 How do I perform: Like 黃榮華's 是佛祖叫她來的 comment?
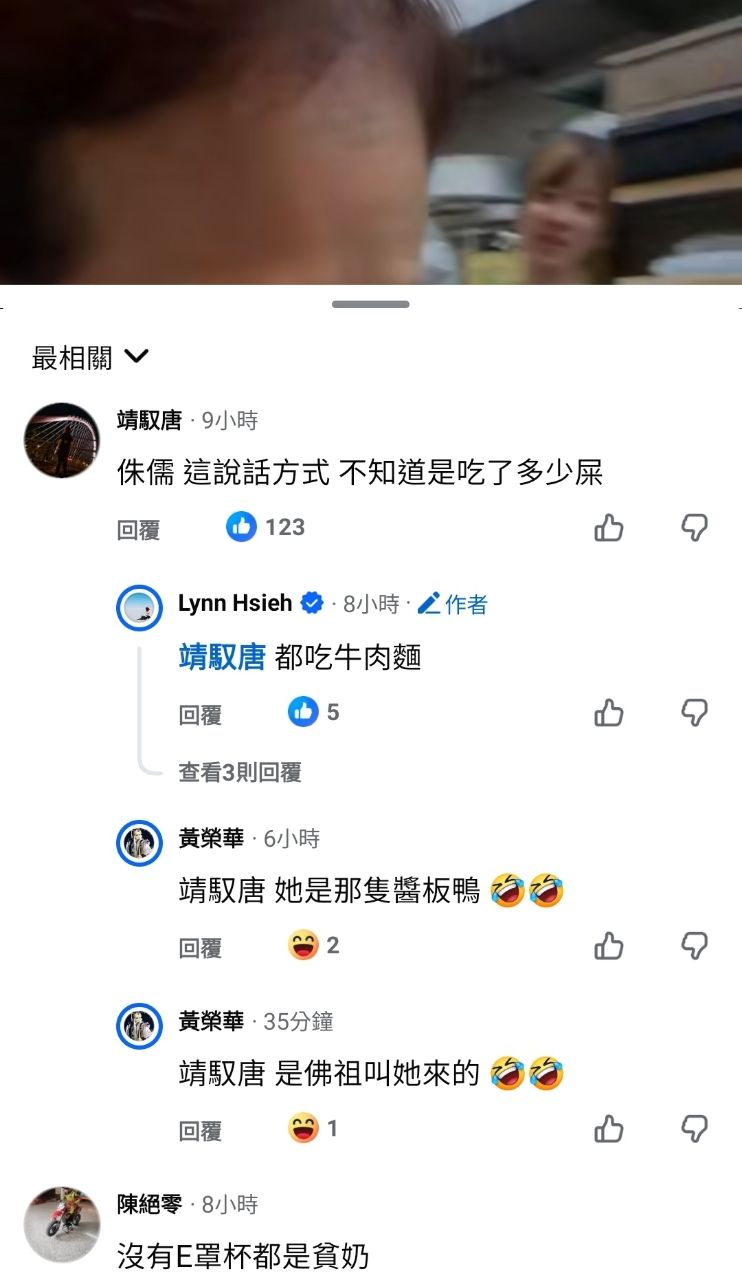click(x=609, y=1129)
